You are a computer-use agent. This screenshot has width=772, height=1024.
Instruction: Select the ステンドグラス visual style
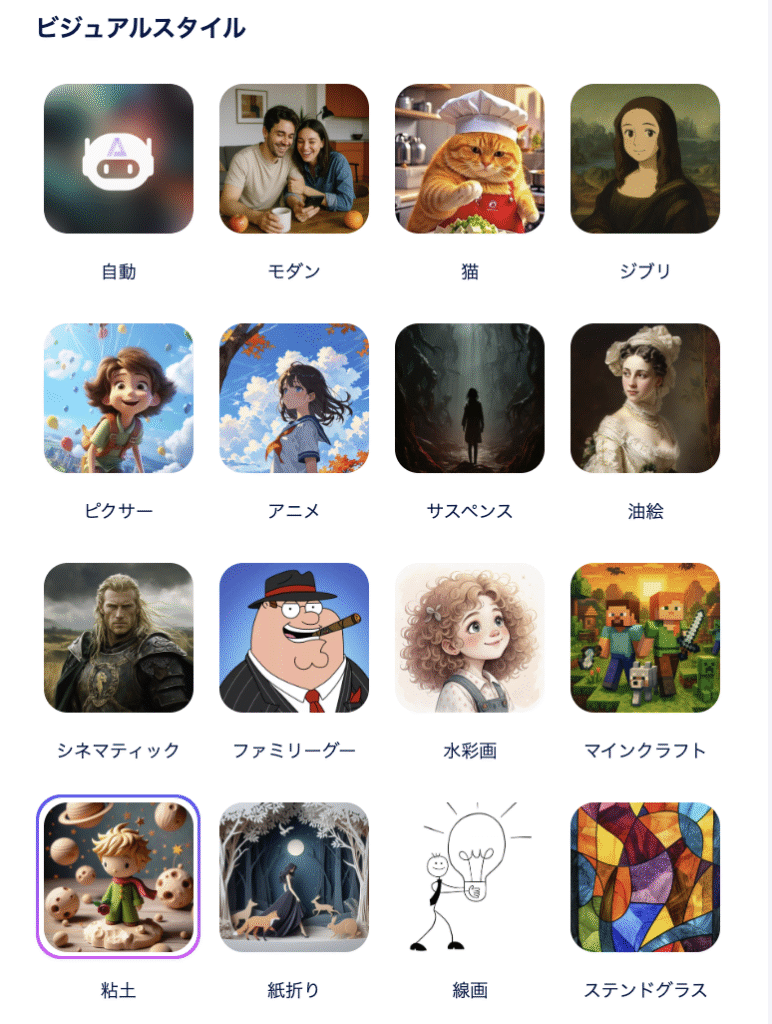coord(645,877)
